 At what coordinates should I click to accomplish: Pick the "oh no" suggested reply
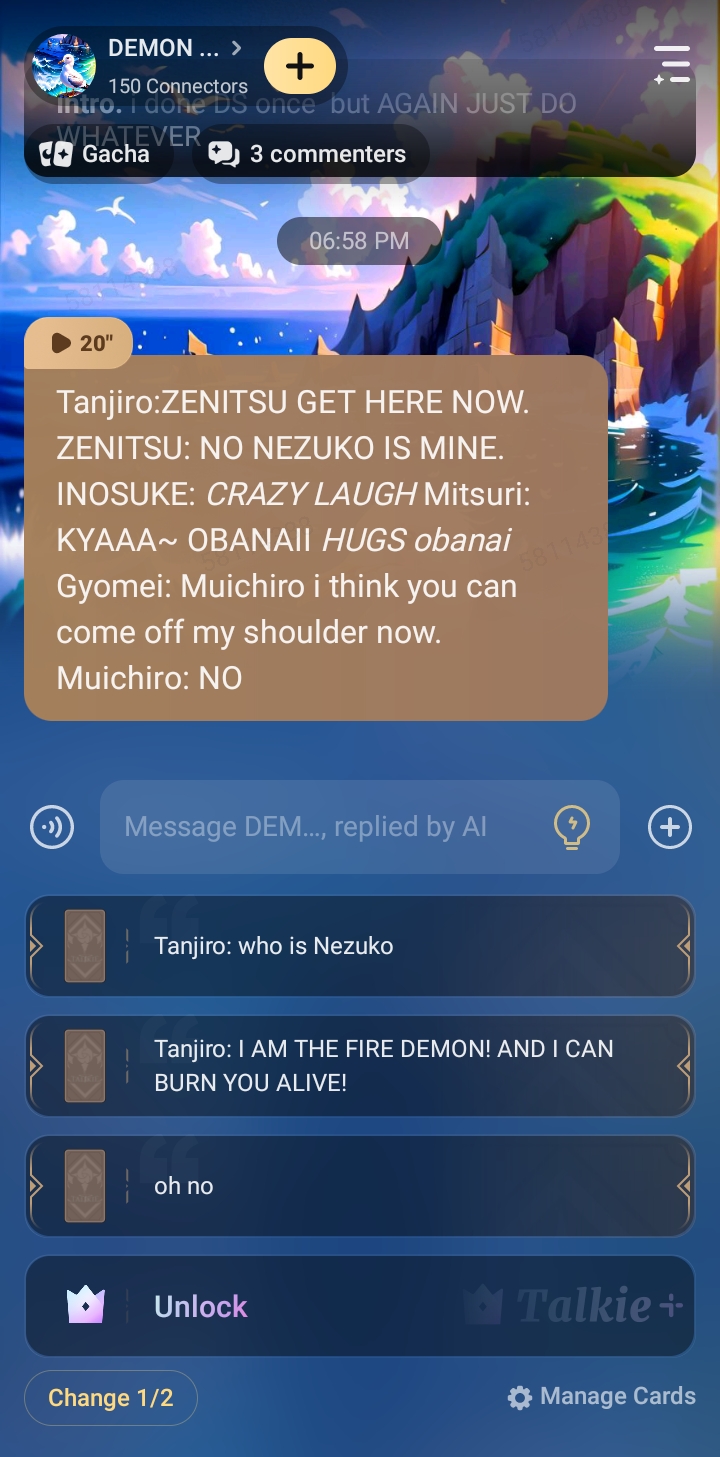(360, 1186)
